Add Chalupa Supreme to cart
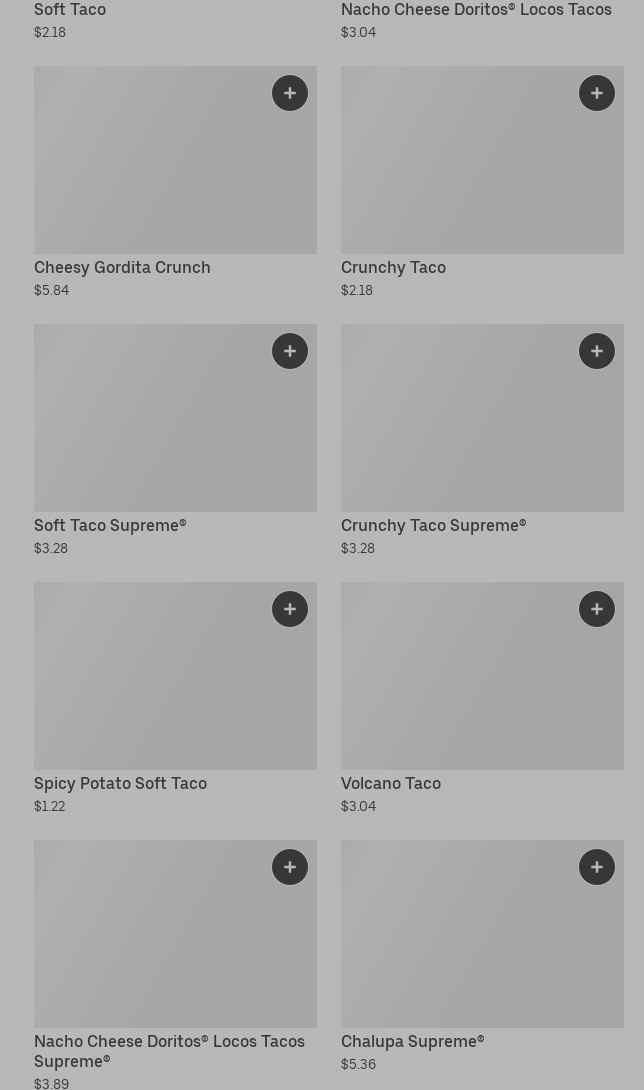The height and width of the screenshot is (1090, 644). (x=597, y=867)
